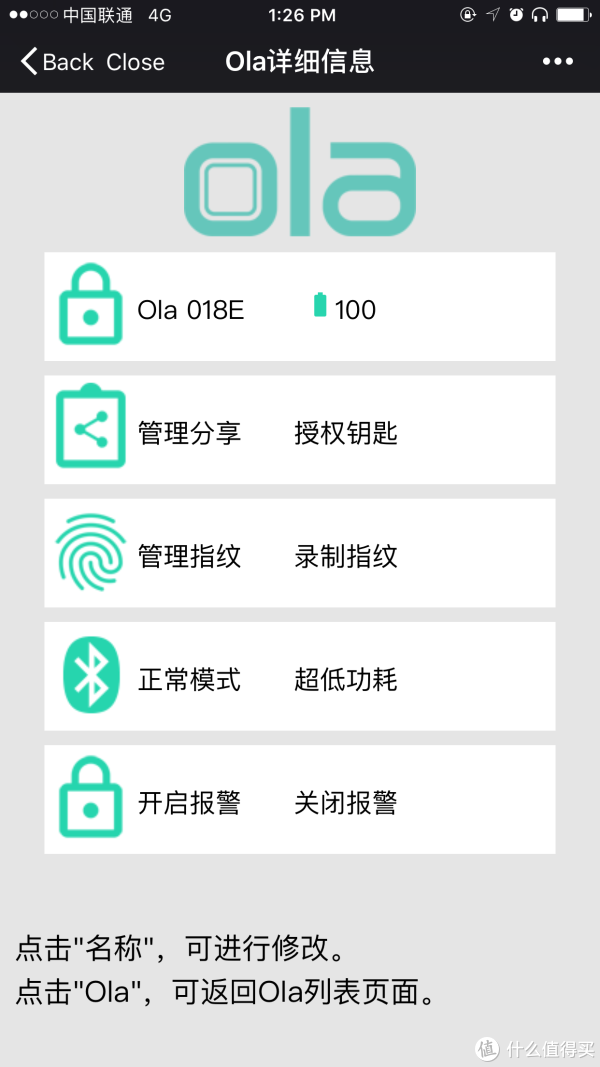Turn off the alarm with 关闭报警

coord(346,802)
